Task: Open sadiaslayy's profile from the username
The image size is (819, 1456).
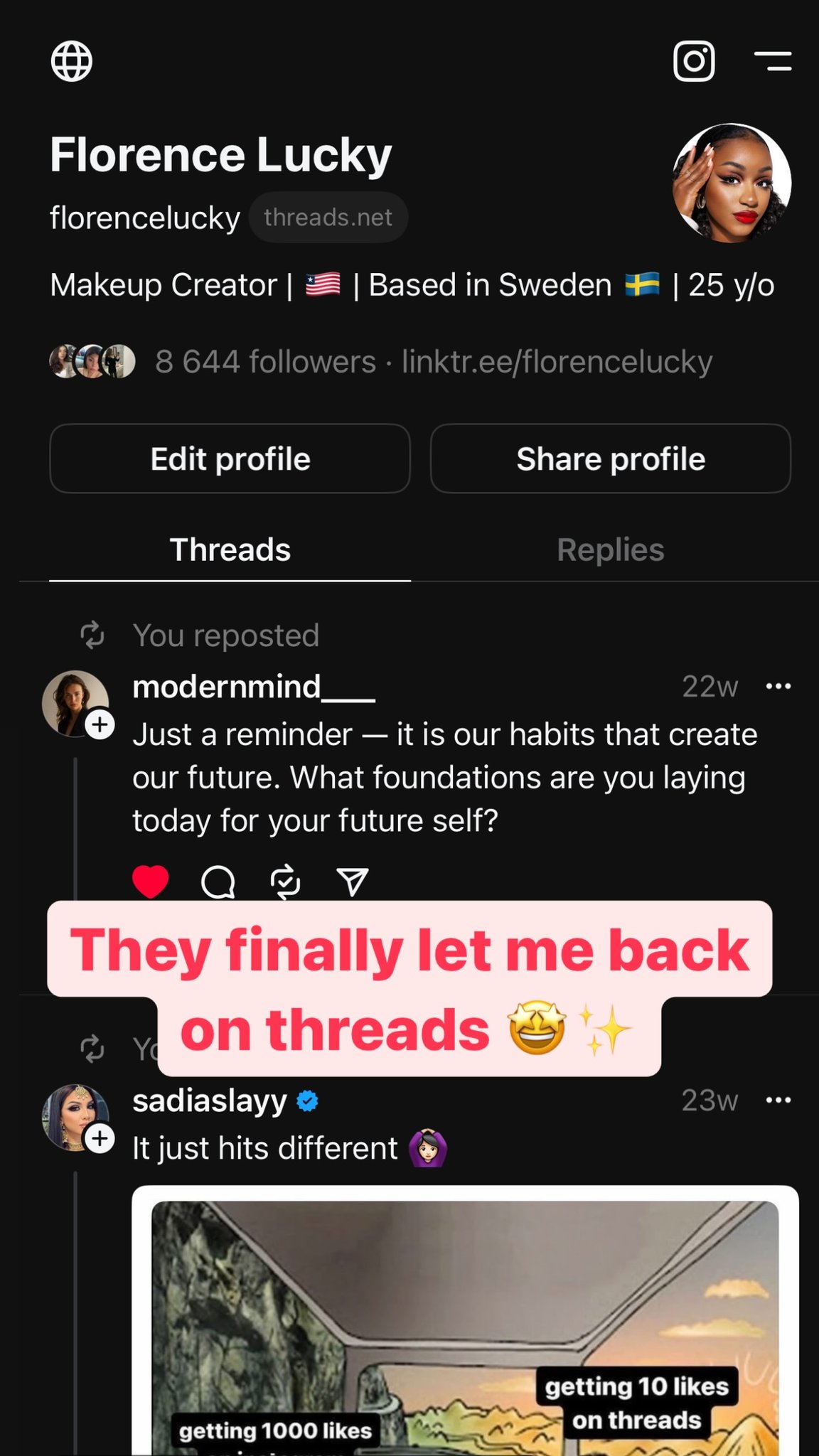Action: [x=210, y=1101]
